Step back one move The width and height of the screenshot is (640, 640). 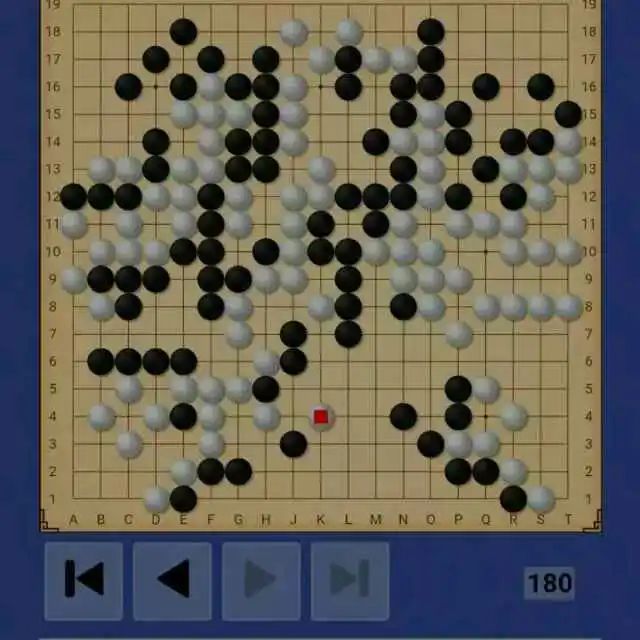tap(172, 580)
